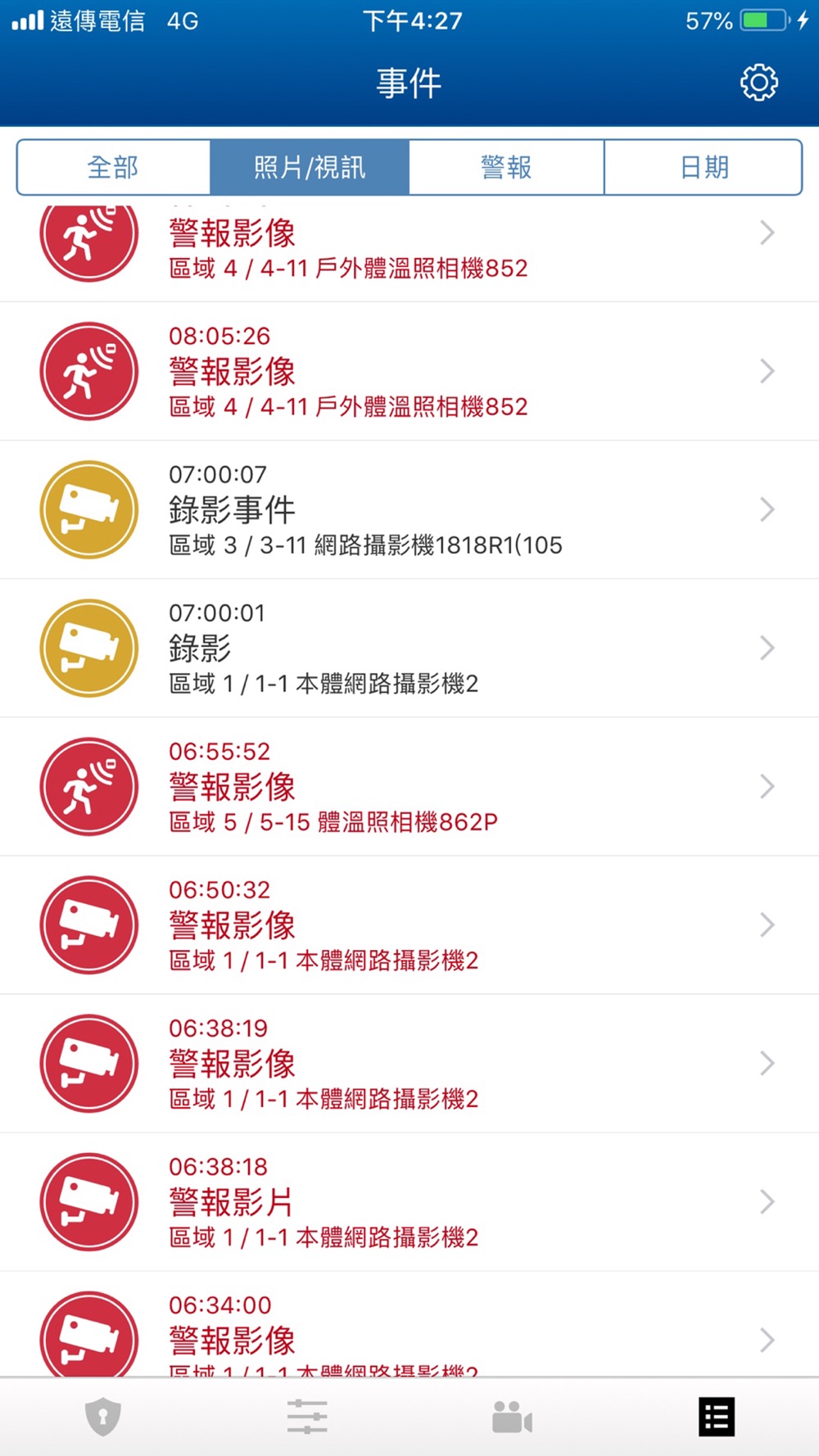Open the 日期 filter tab
This screenshot has height=1456, width=819.
[704, 167]
